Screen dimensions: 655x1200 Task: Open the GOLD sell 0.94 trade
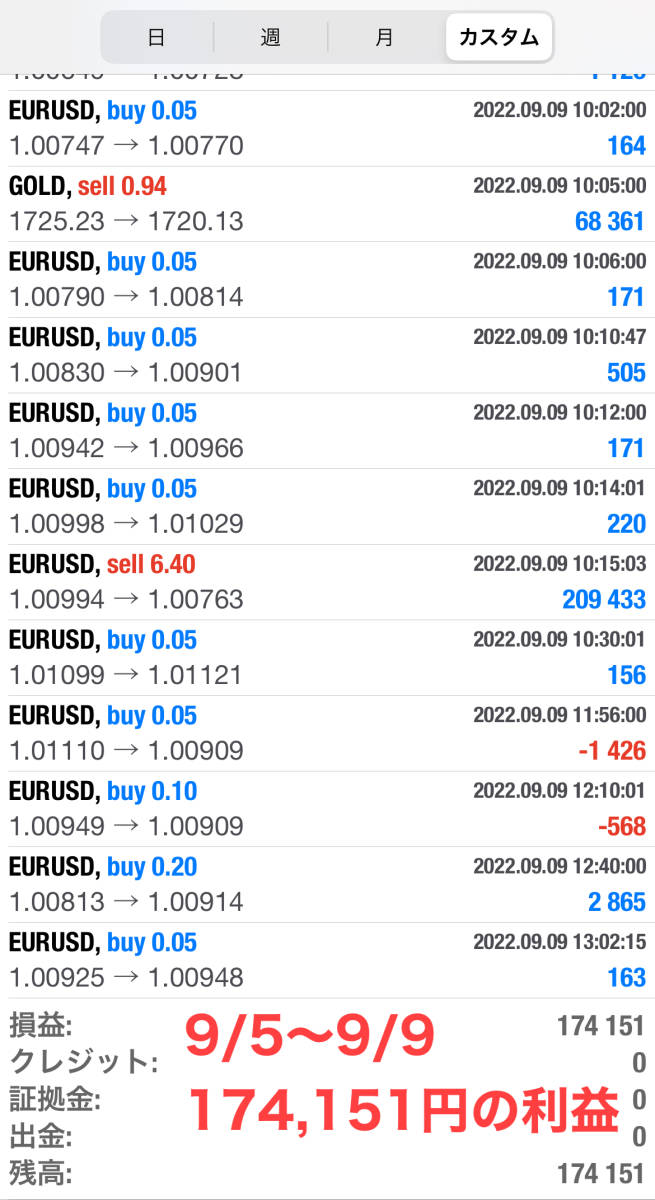(x=327, y=204)
